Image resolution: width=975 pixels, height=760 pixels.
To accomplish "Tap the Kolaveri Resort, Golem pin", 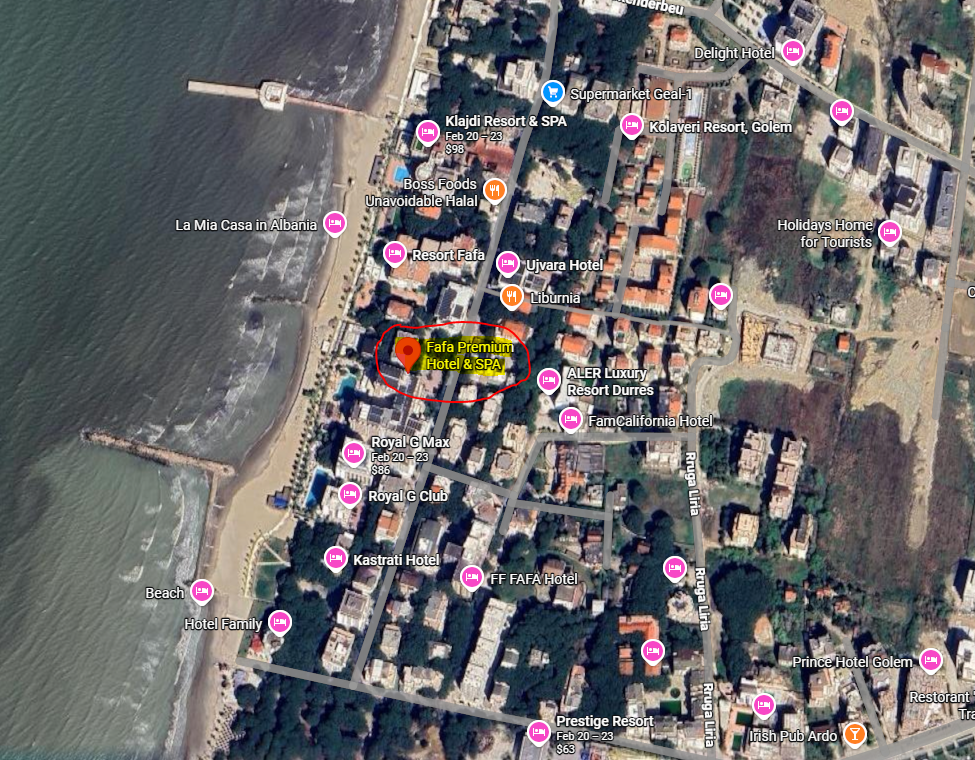I will [x=631, y=125].
